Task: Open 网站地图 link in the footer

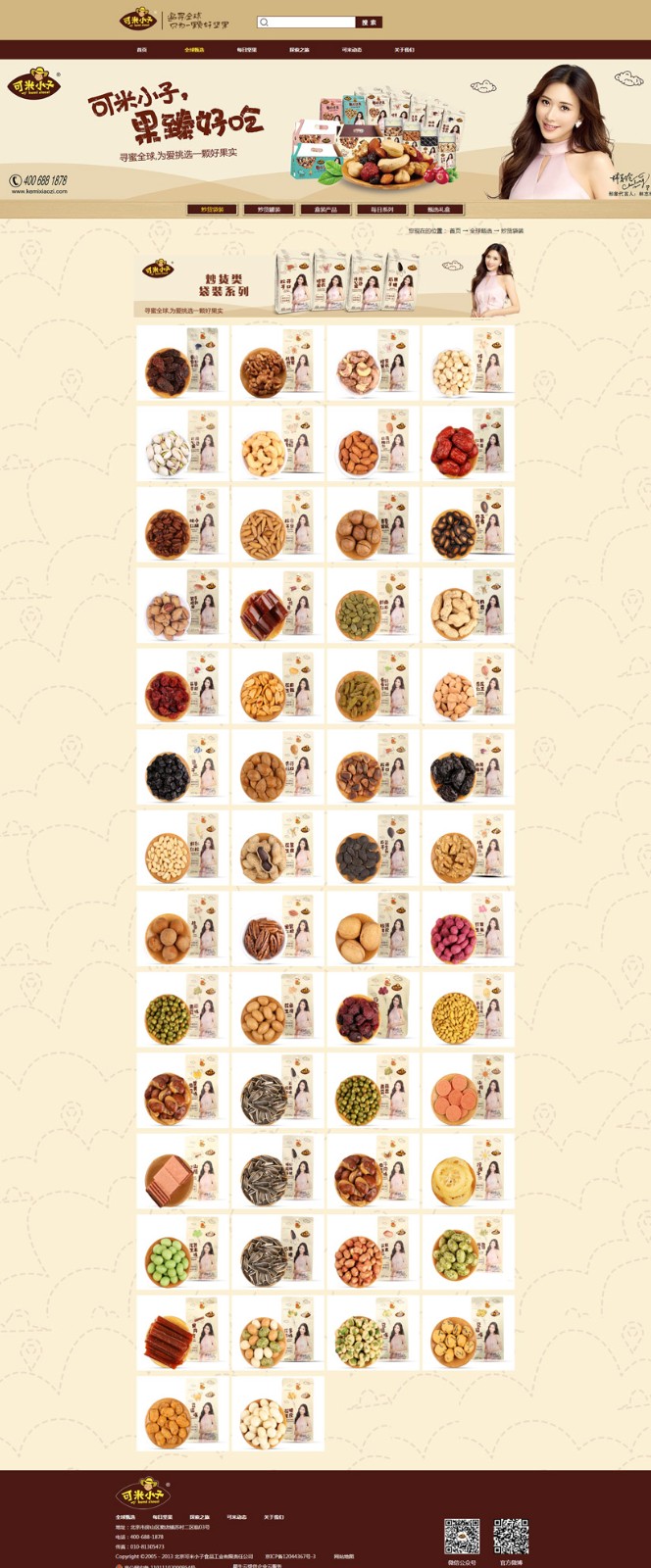Action: click(343, 1556)
